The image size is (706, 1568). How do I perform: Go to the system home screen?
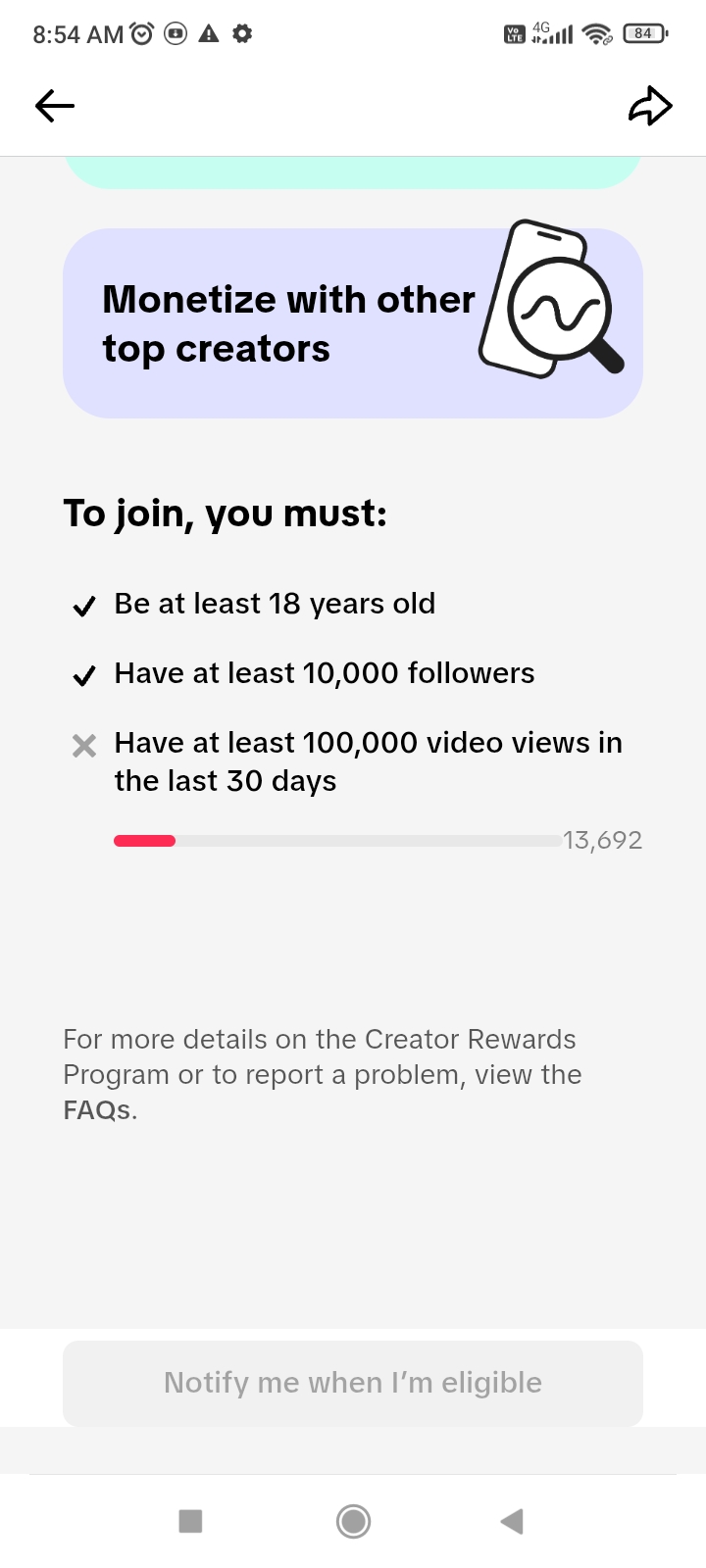click(x=353, y=1521)
